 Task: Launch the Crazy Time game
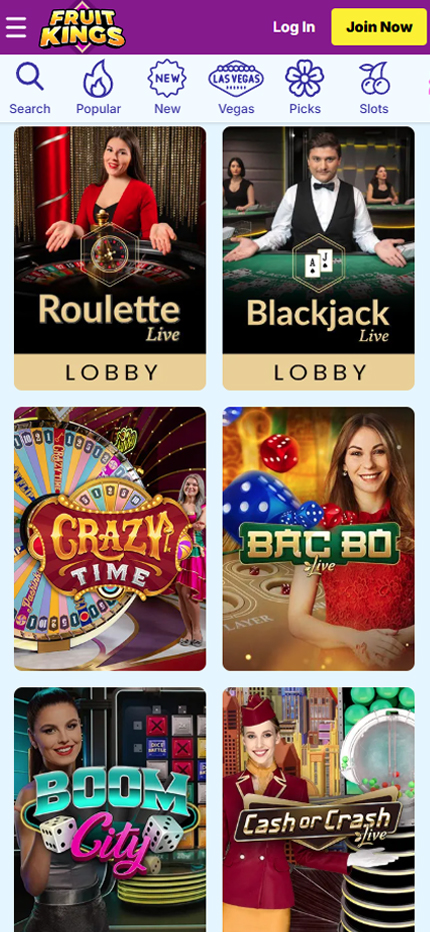tap(110, 539)
